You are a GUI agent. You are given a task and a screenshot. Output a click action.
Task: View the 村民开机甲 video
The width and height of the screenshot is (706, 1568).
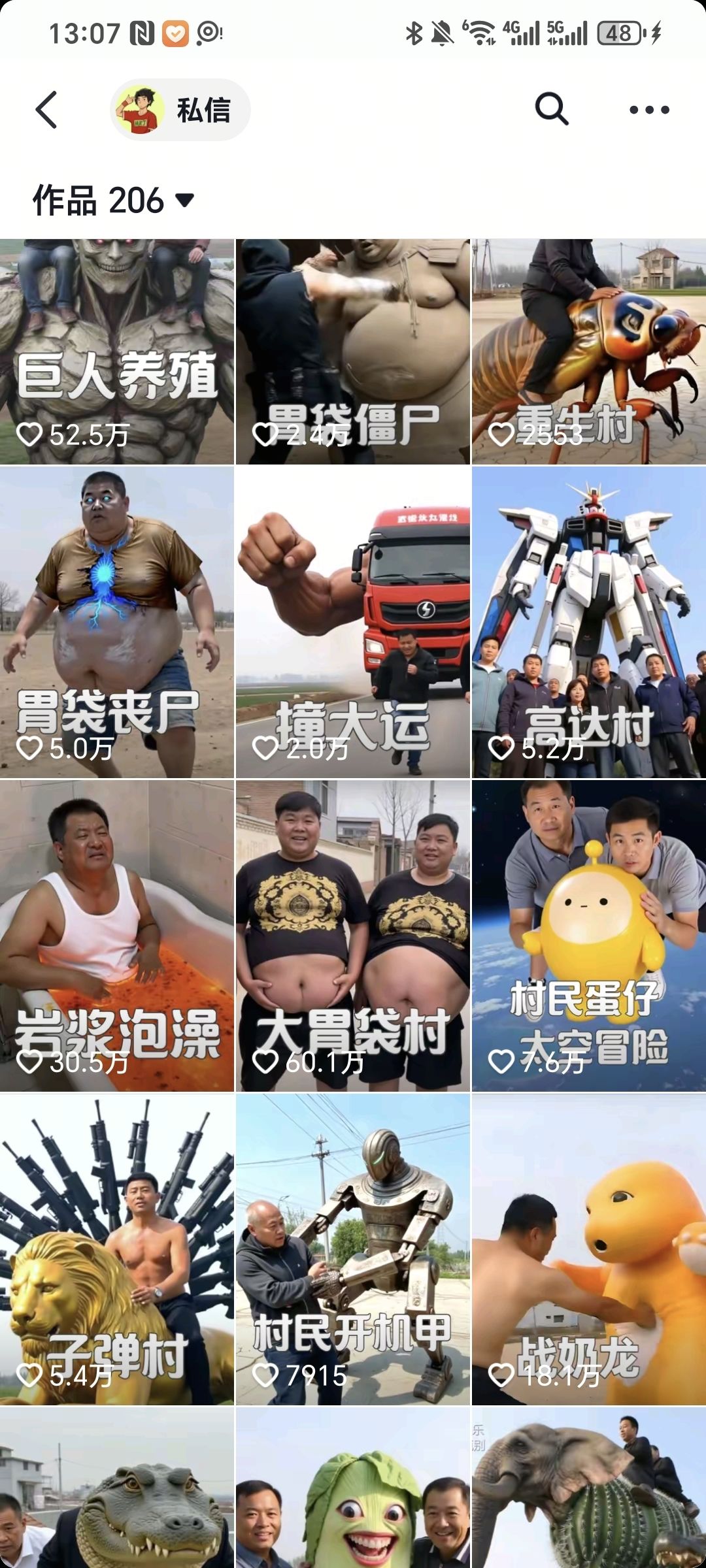click(x=352, y=1249)
